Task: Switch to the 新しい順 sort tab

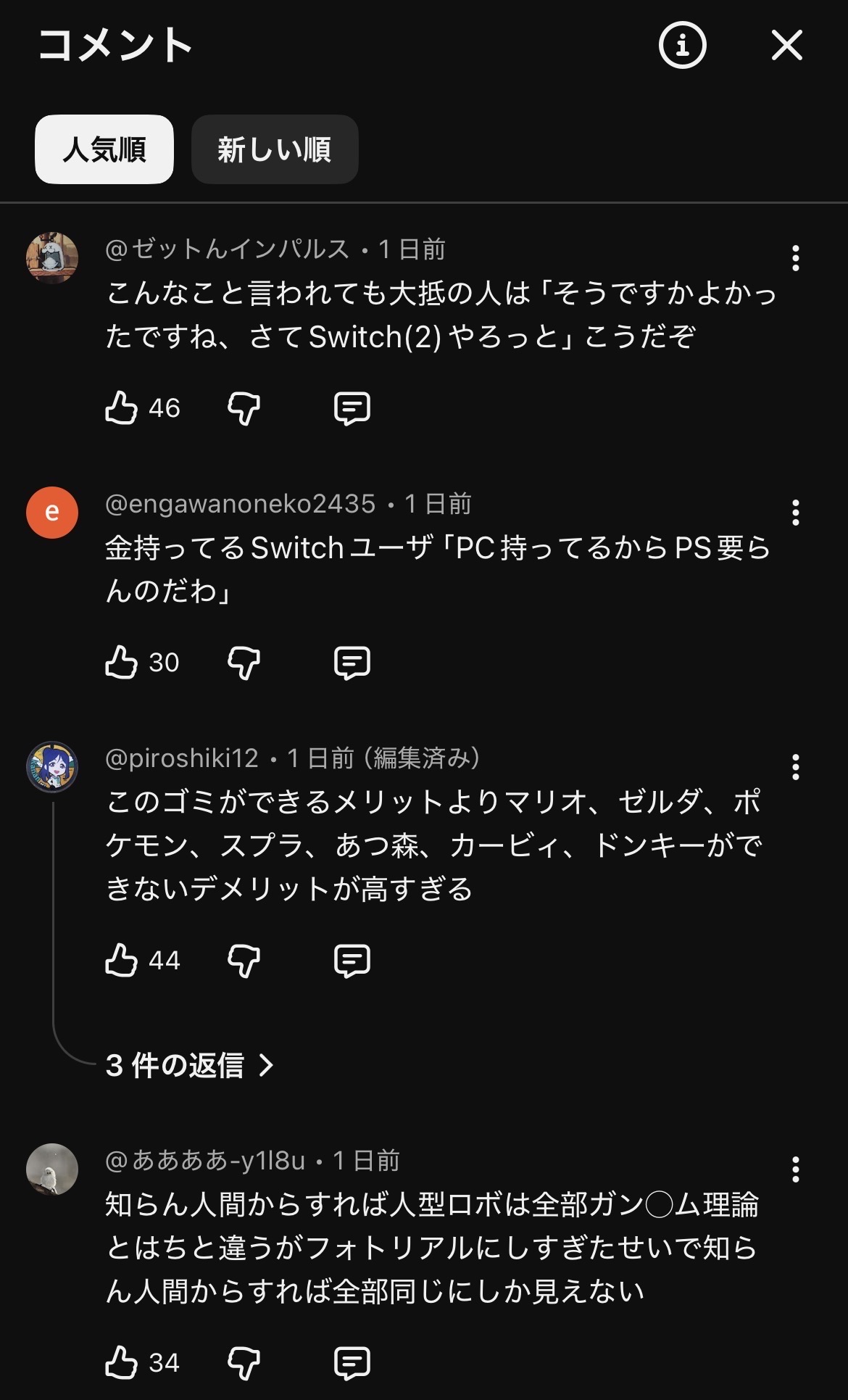Action: (275, 149)
